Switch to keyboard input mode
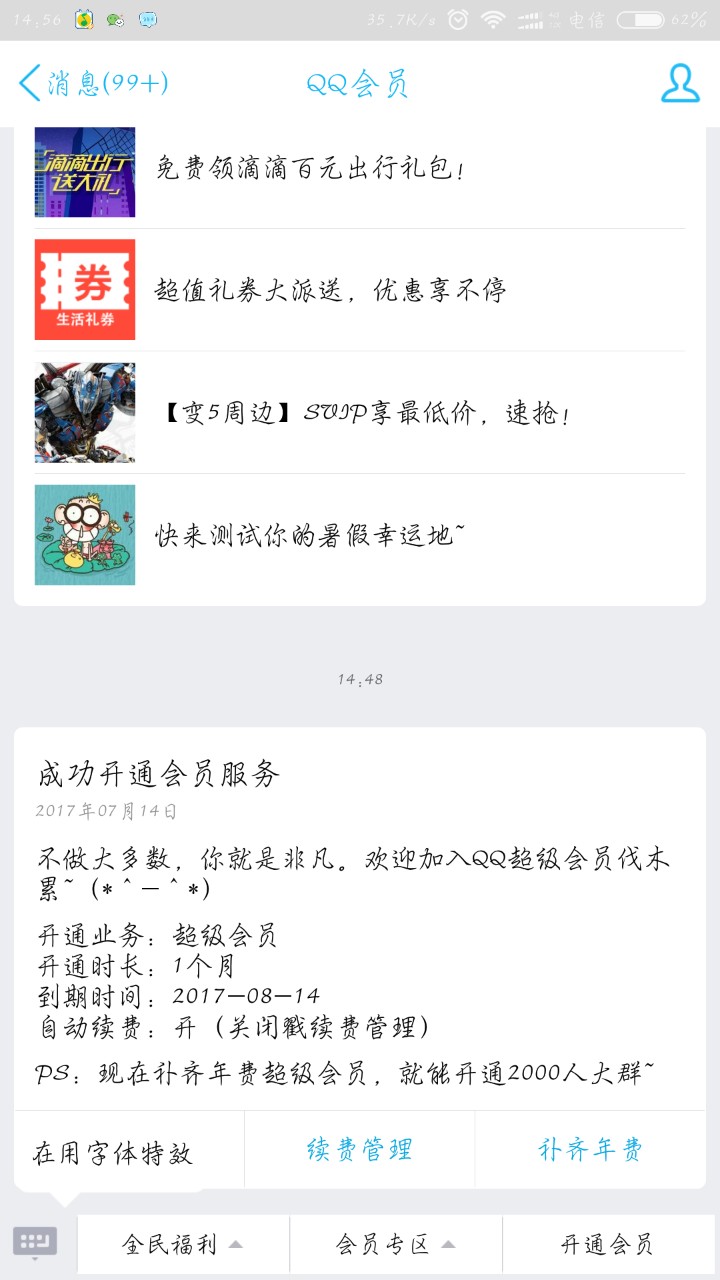The width and height of the screenshot is (720, 1280). pos(35,1243)
